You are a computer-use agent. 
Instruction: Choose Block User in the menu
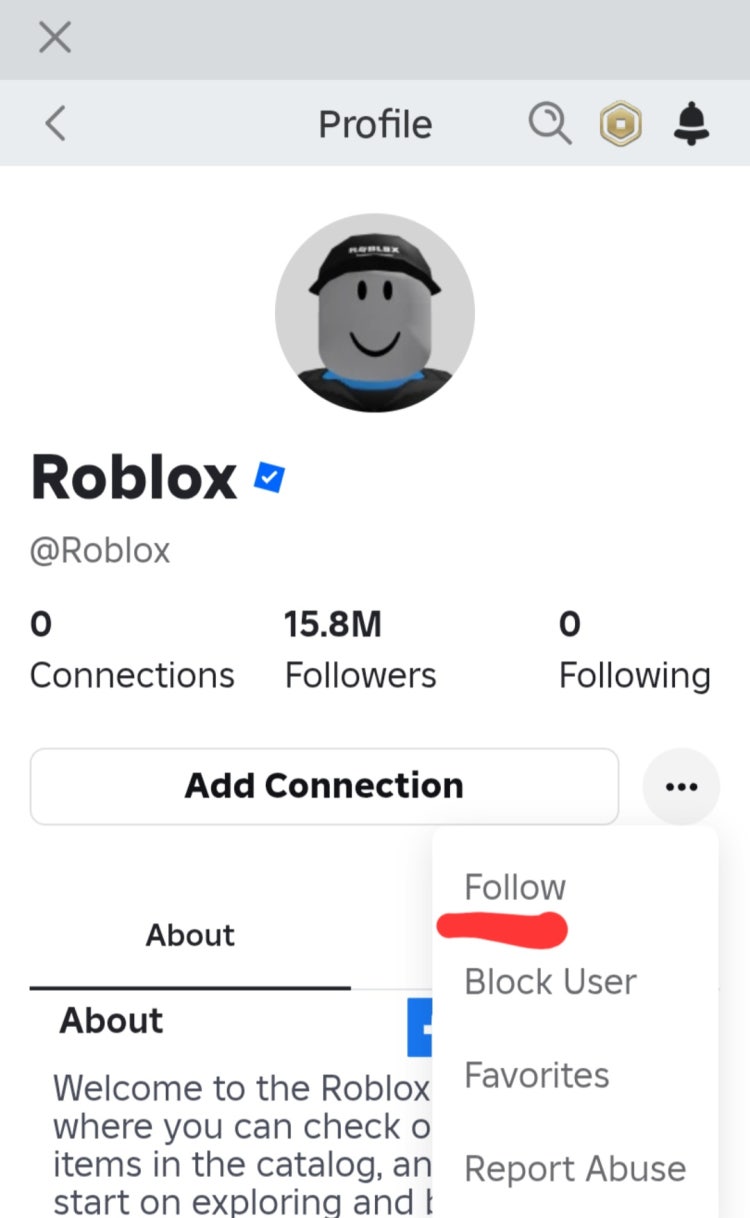(550, 981)
